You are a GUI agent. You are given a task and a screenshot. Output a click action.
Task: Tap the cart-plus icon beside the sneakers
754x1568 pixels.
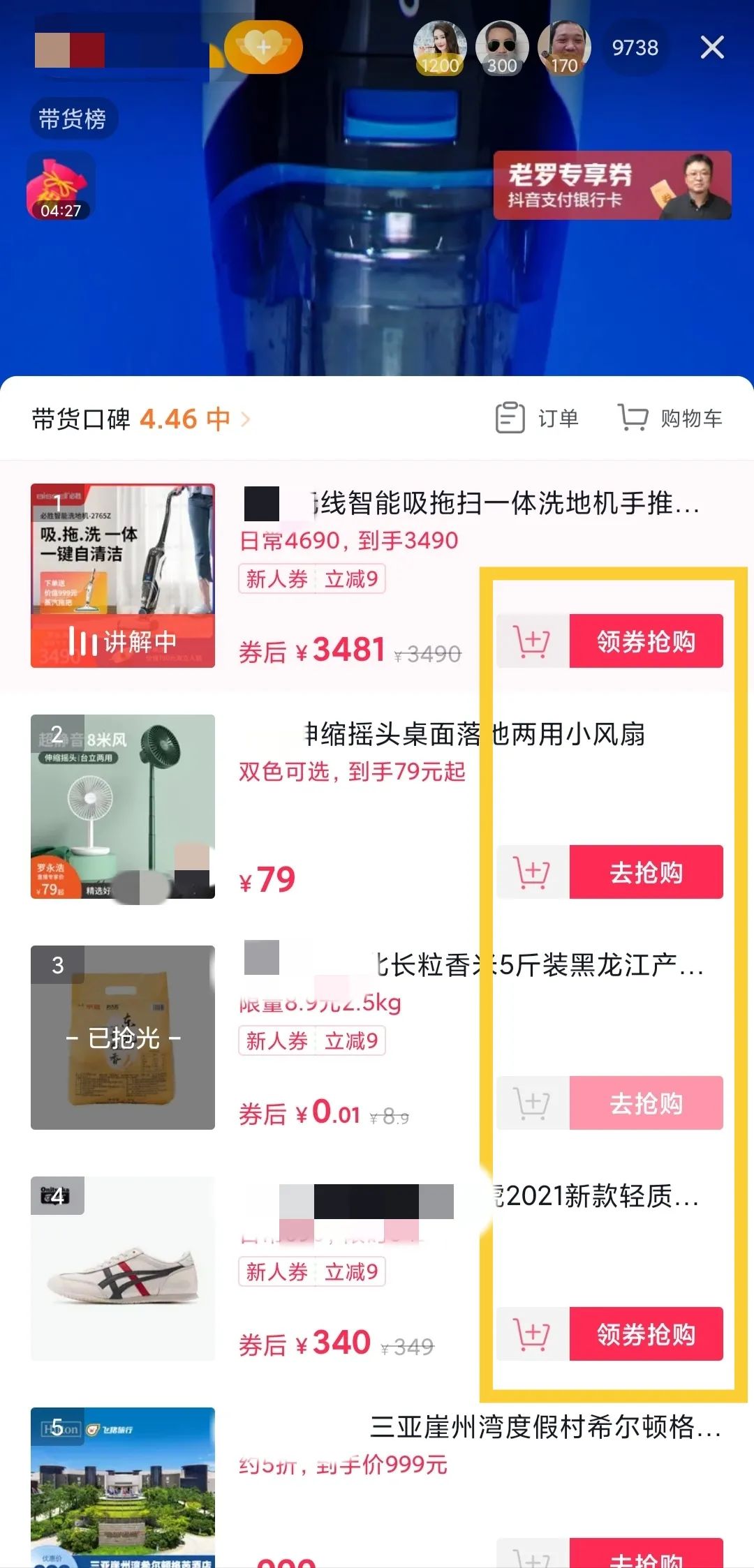tap(533, 1334)
